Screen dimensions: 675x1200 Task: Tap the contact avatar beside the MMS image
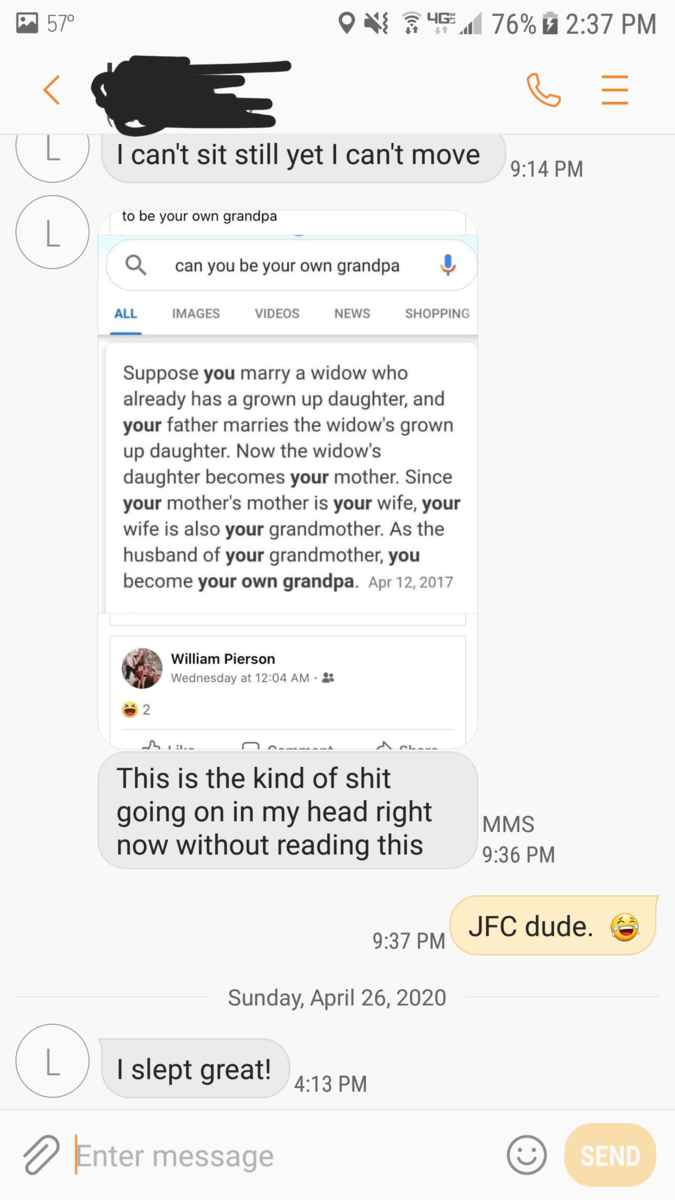pyautogui.click(x=53, y=233)
